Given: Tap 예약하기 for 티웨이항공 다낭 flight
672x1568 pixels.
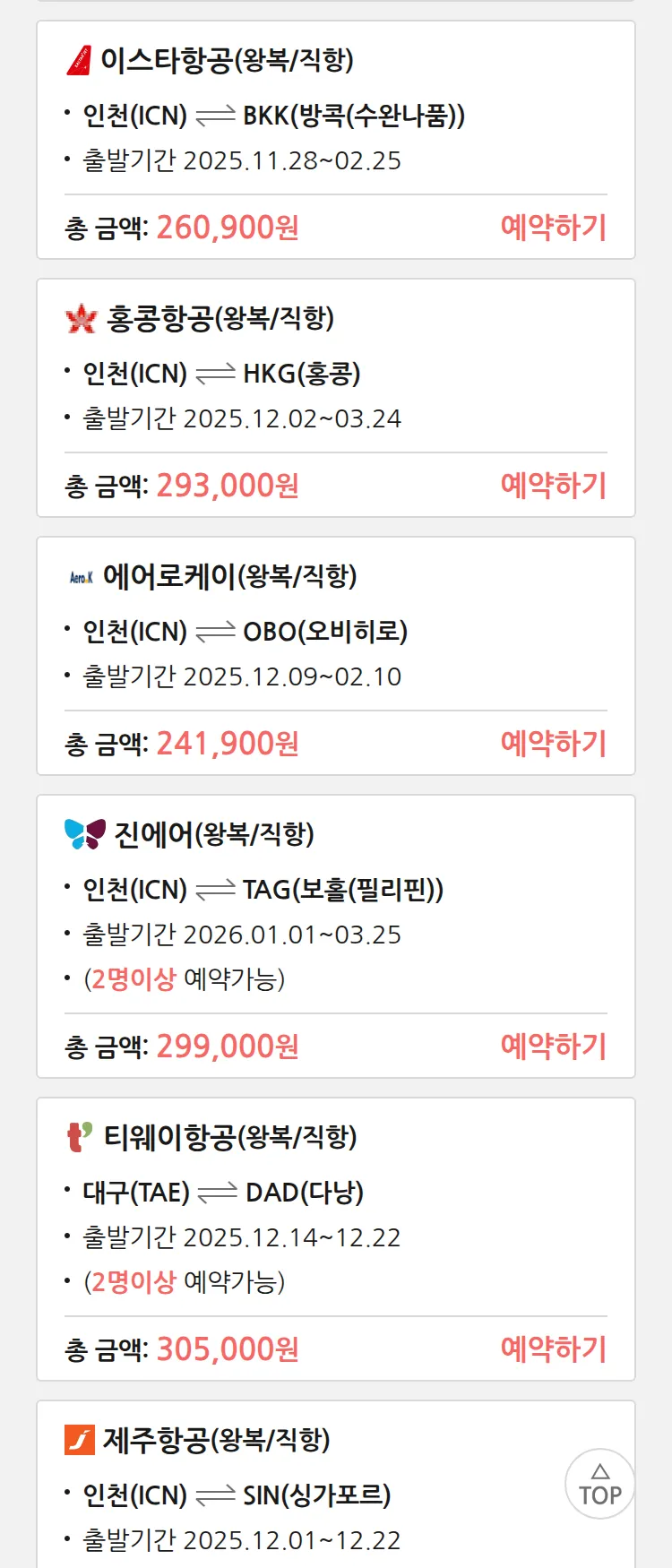Looking at the screenshot, I should pos(553,1349).
